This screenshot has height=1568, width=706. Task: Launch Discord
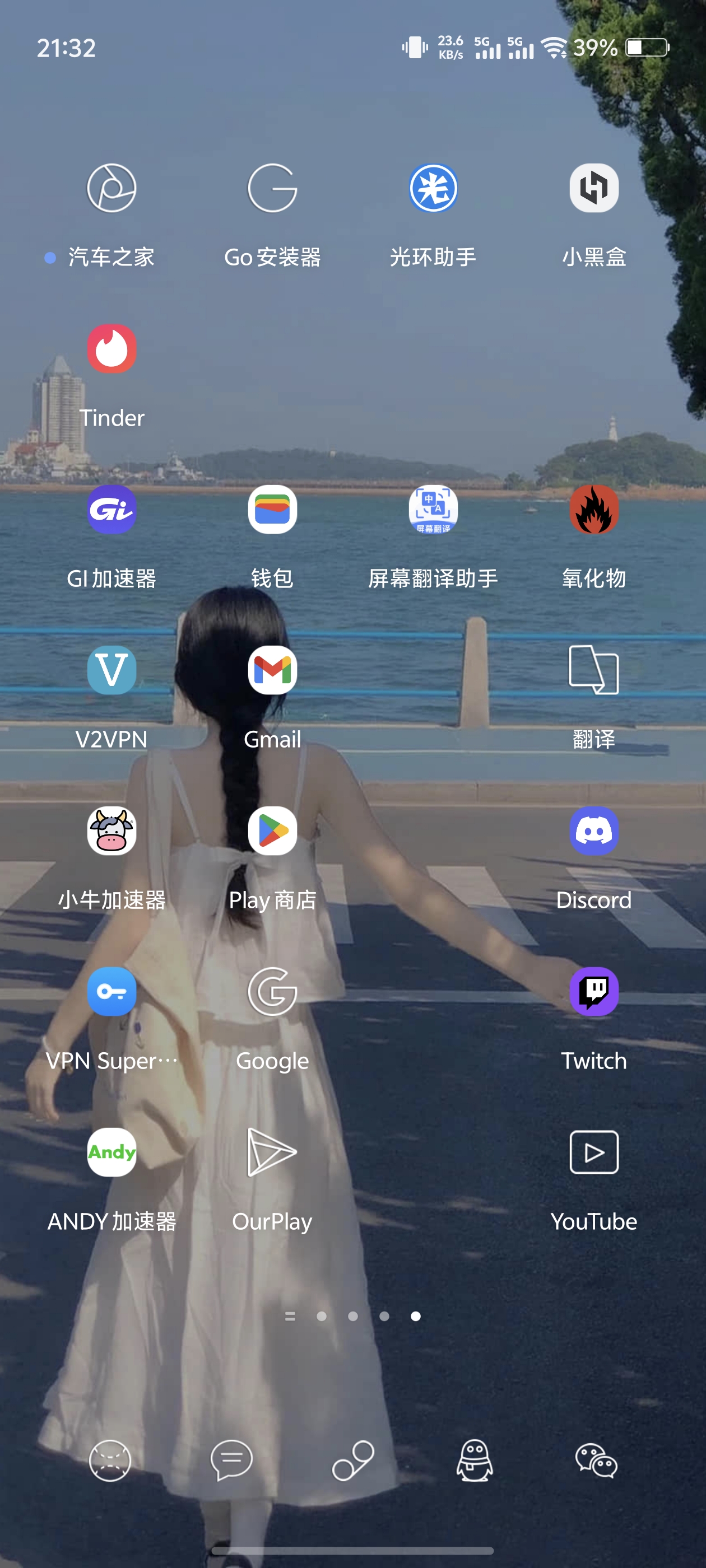(594, 832)
